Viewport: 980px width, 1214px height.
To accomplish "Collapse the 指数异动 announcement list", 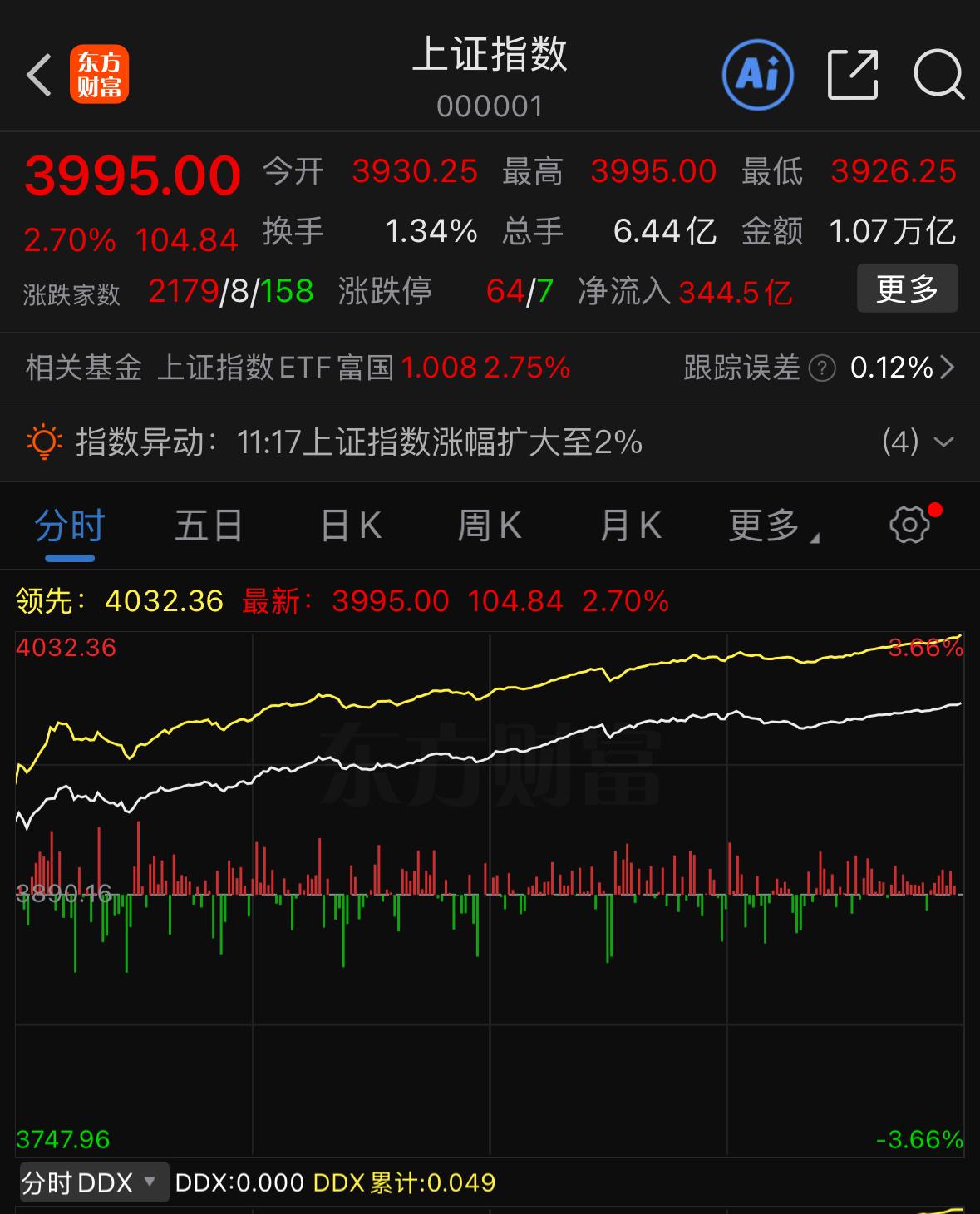I will 943,443.
